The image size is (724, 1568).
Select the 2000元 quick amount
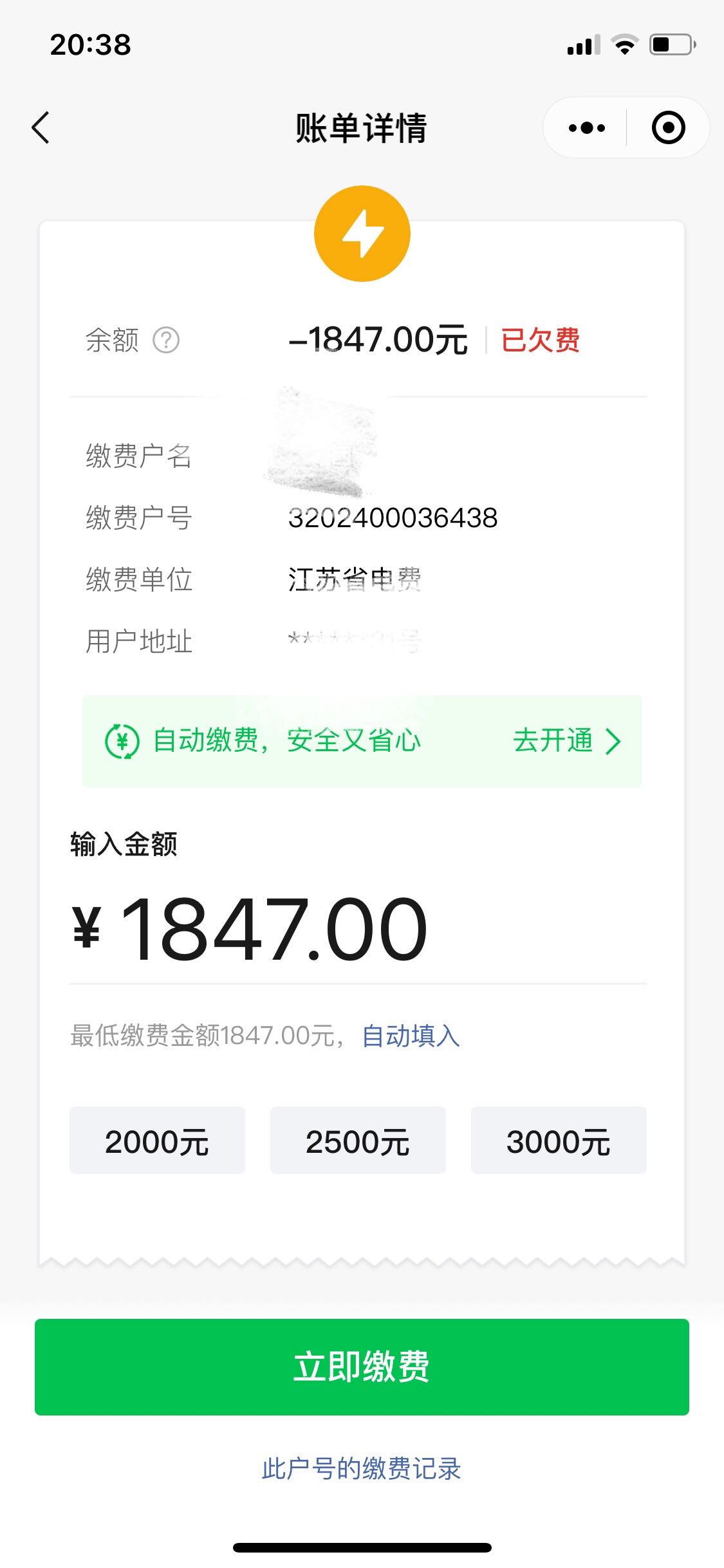(x=157, y=1140)
